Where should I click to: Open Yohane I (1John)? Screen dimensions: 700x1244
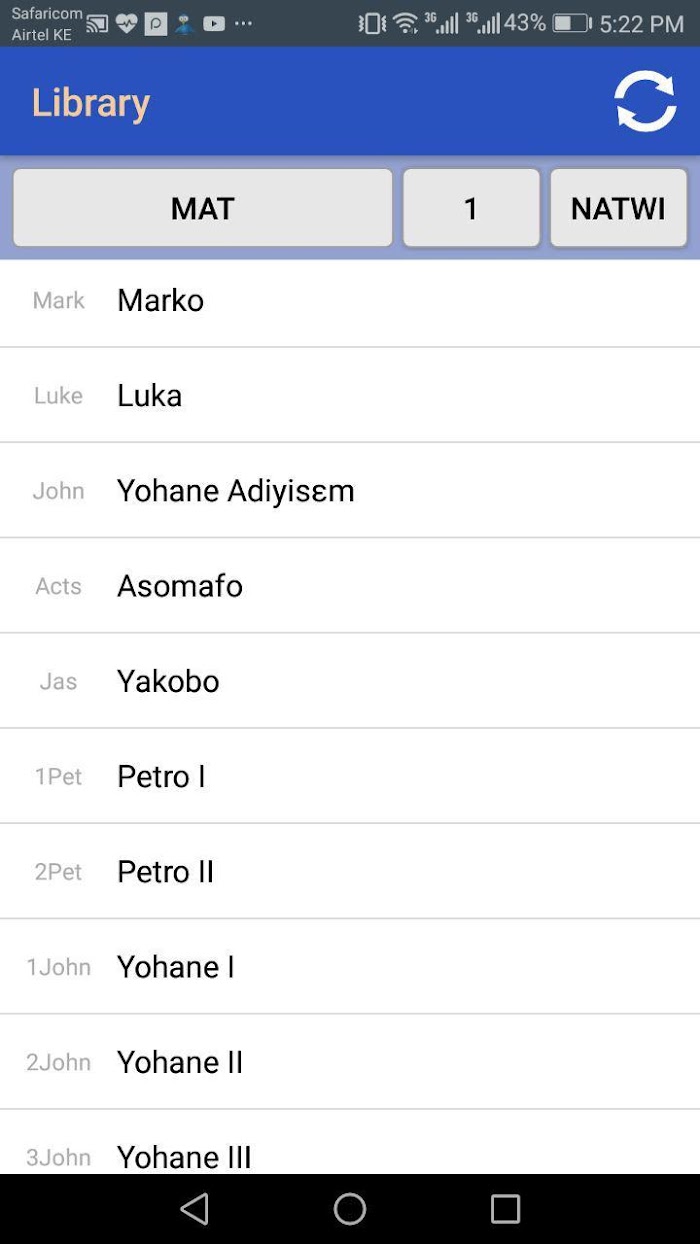pos(350,966)
